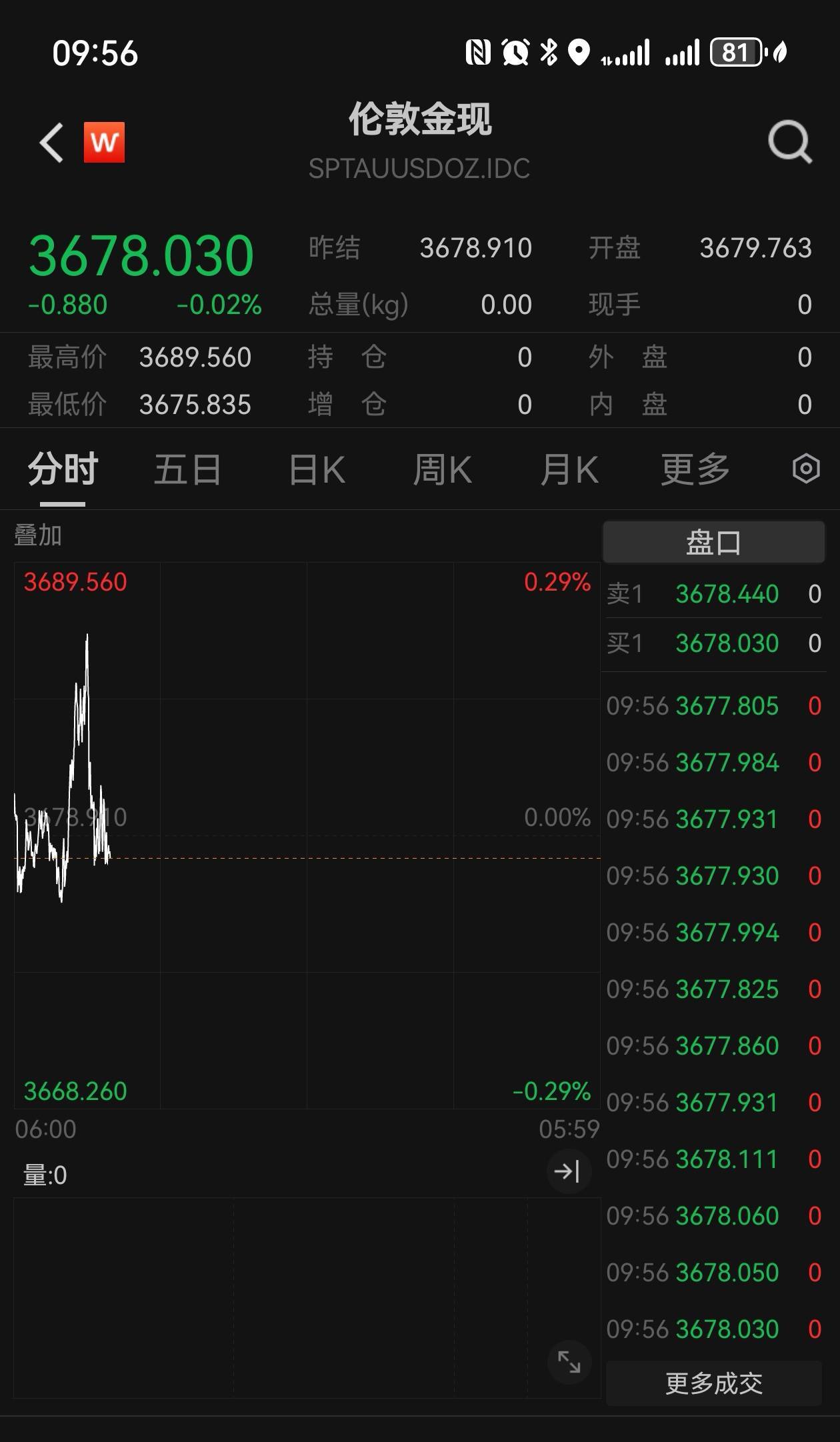The width and height of the screenshot is (840, 1442).
Task: Open search with the magnifier icon
Action: pyautogui.click(x=789, y=142)
